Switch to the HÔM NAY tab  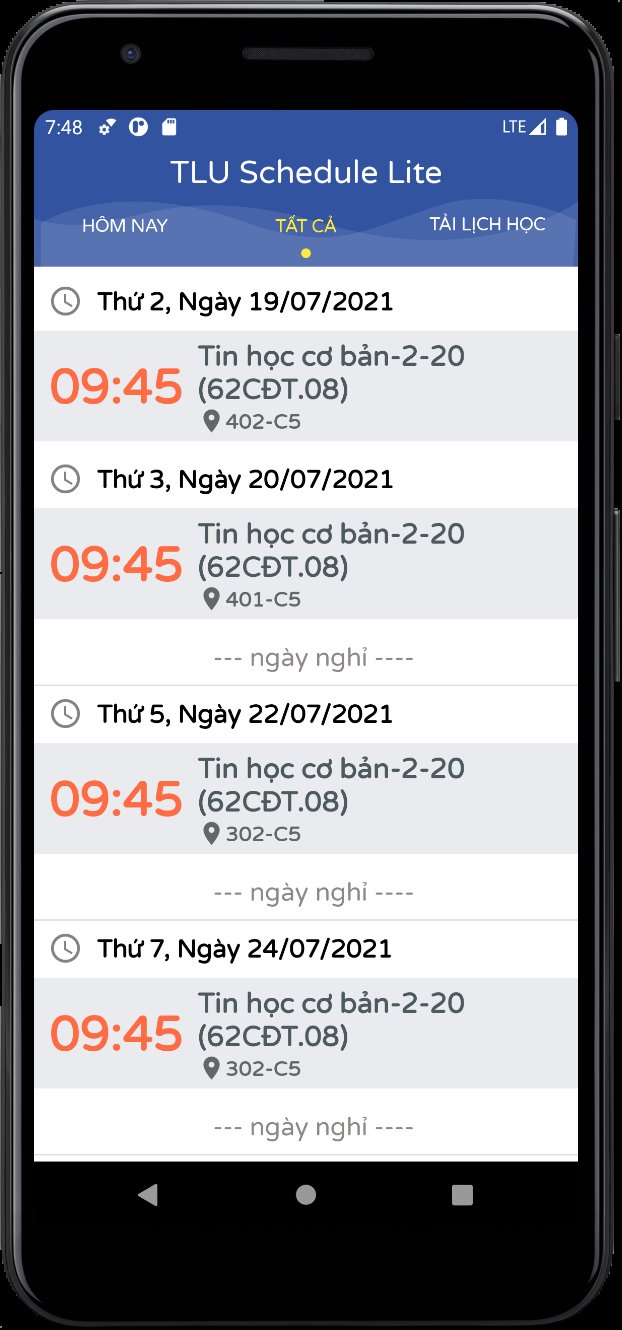point(124,225)
